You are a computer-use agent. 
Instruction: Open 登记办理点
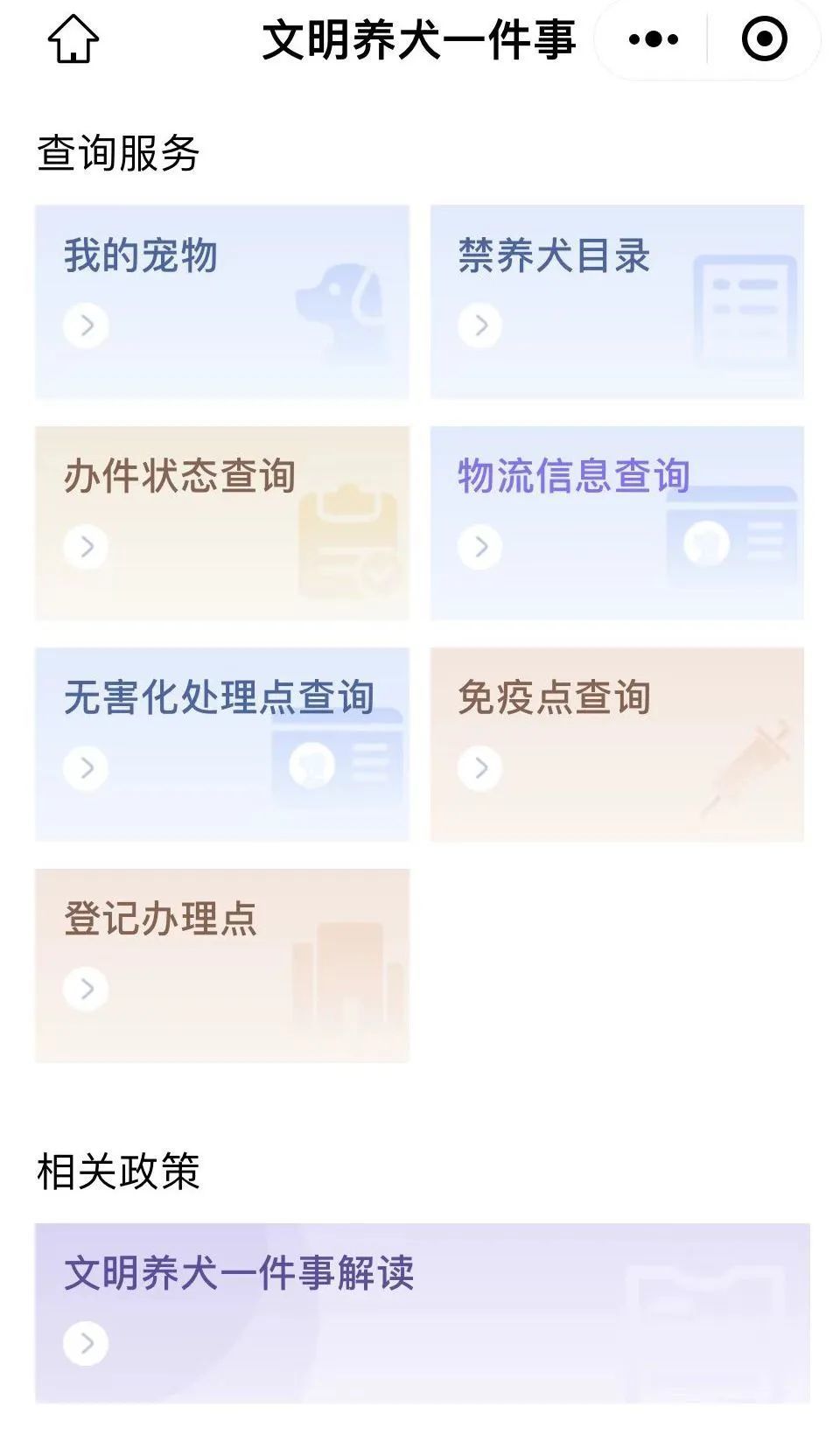click(222, 966)
